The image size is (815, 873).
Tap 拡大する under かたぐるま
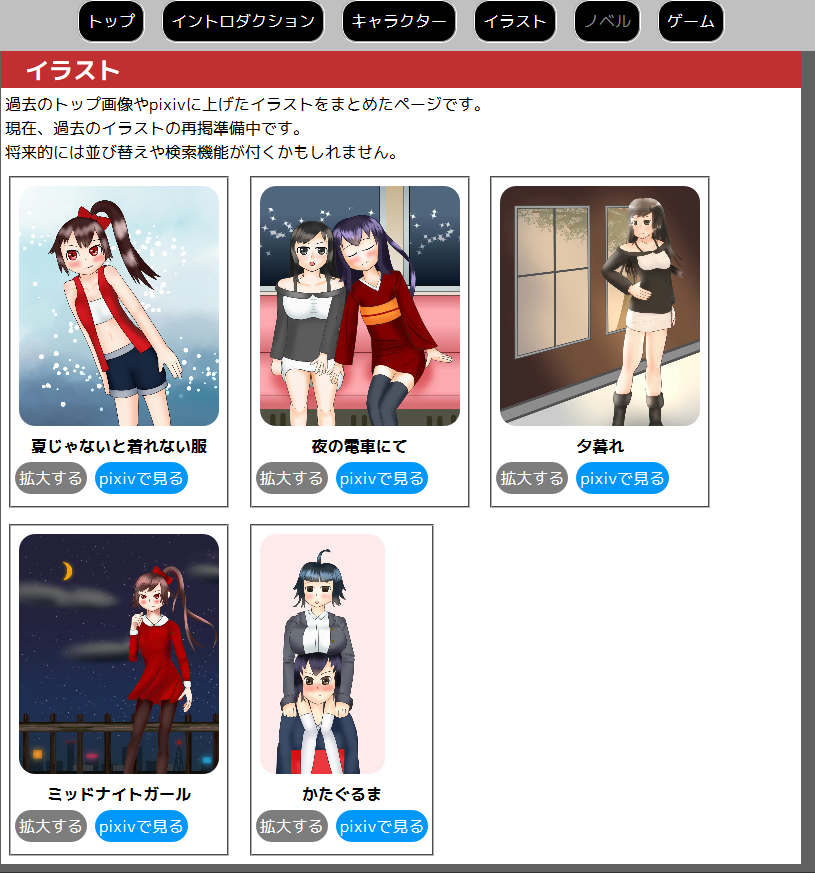click(x=292, y=826)
